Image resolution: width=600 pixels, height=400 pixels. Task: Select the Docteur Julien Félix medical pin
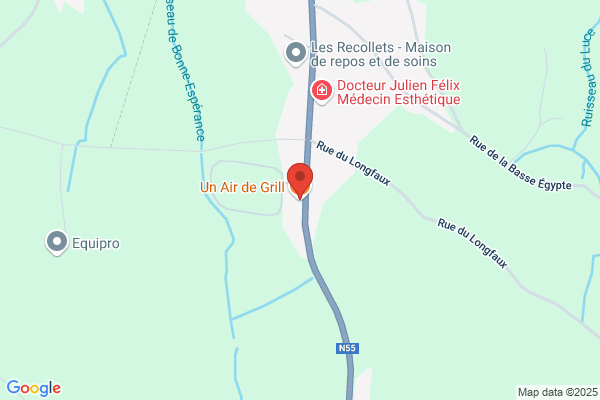click(x=321, y=92)
